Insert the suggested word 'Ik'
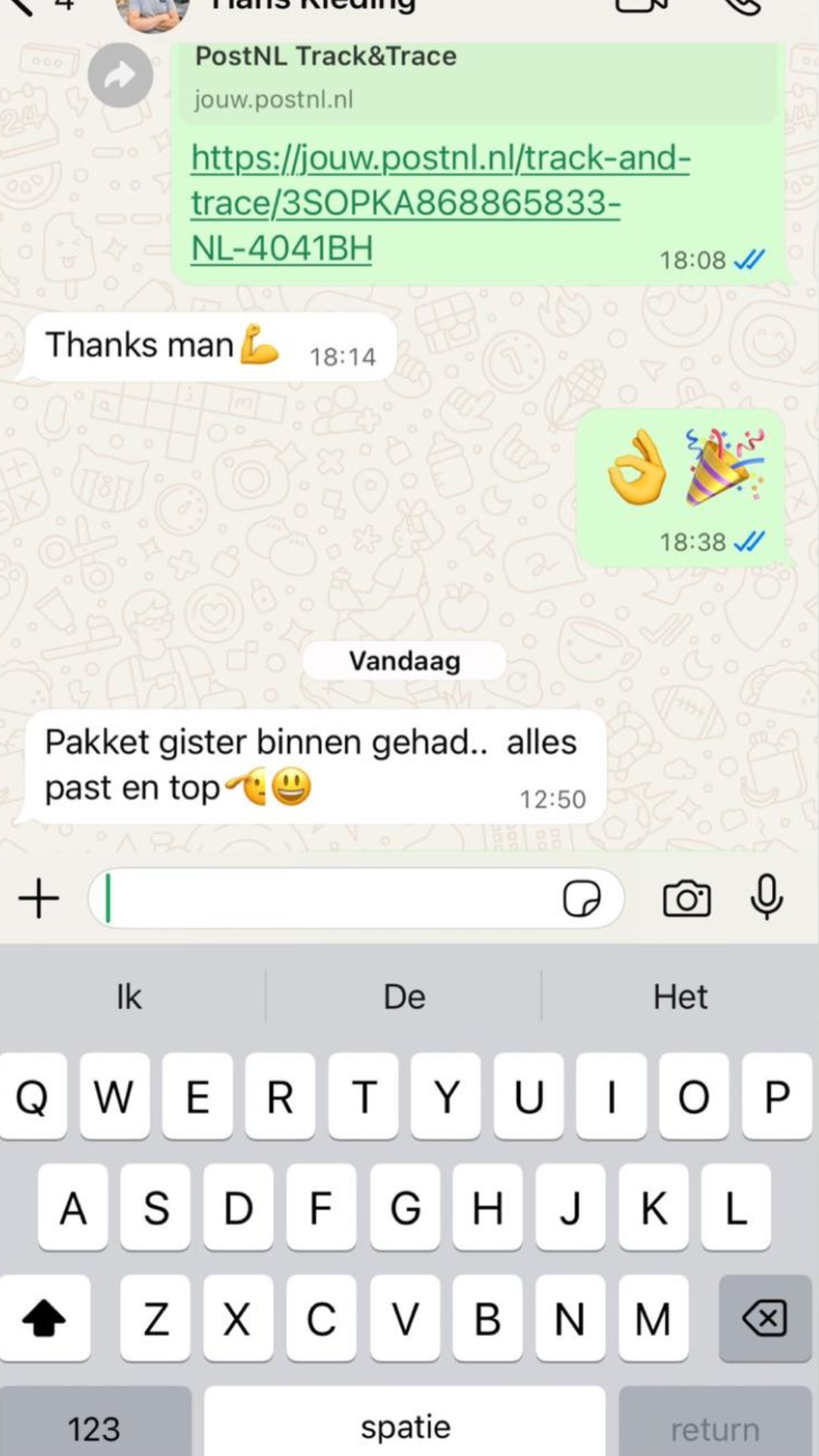This screenshot has height=1456, width=819. [x=129, y=996]
